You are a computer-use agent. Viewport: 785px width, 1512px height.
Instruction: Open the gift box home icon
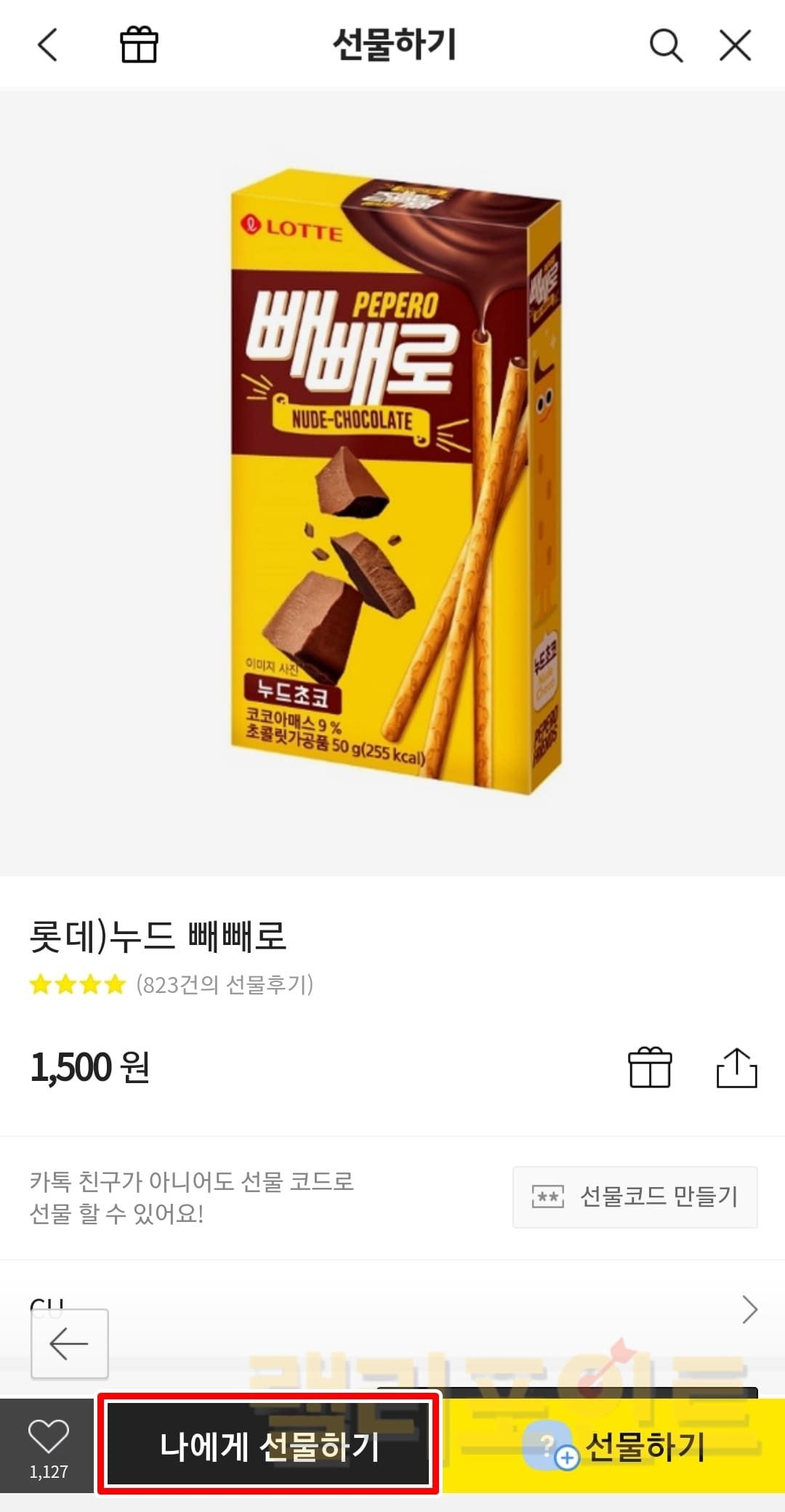coord(139,45)
